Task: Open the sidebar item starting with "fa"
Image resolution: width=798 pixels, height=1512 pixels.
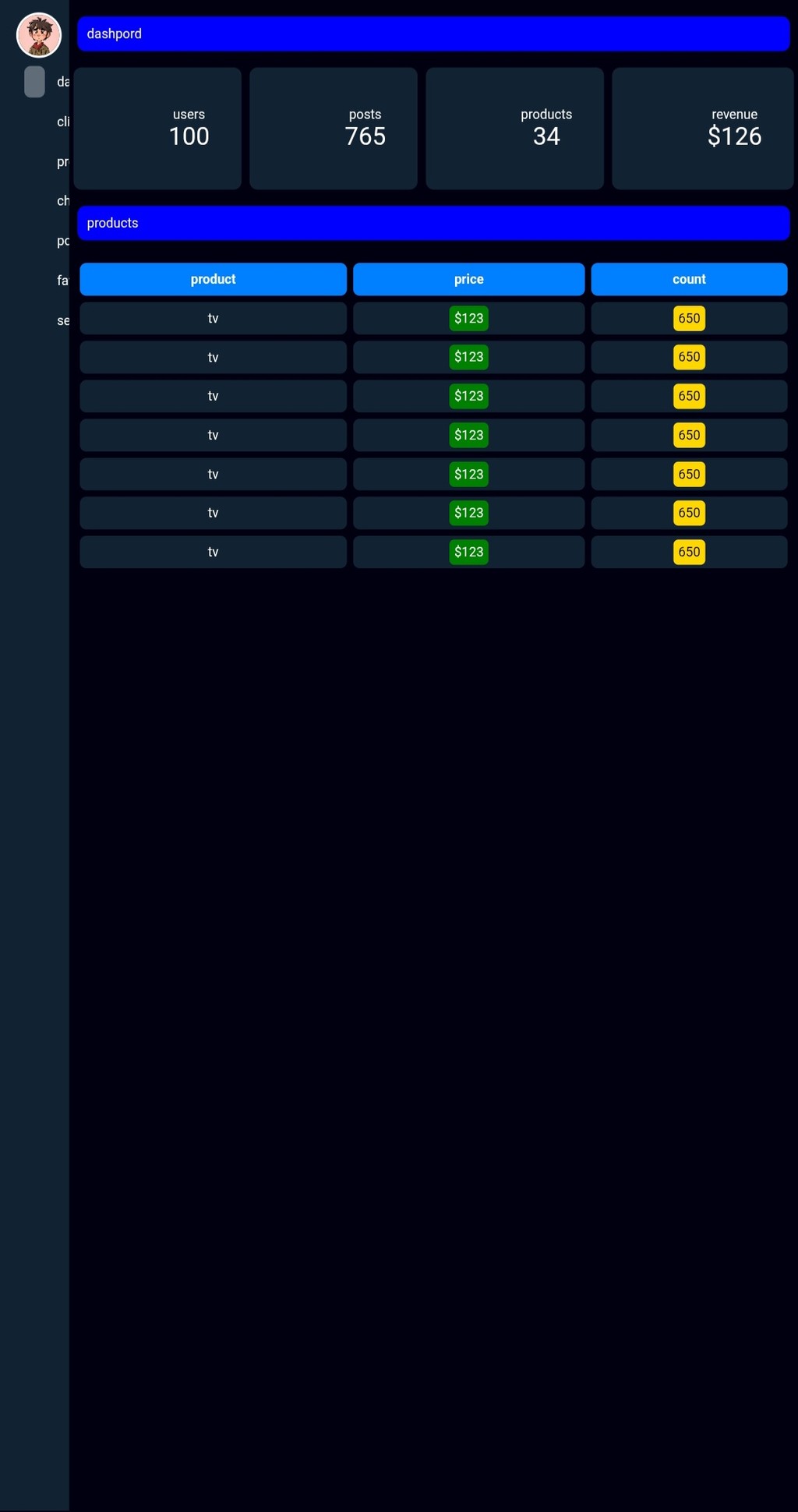Action: pyautogui.click(x=62, y=281)
